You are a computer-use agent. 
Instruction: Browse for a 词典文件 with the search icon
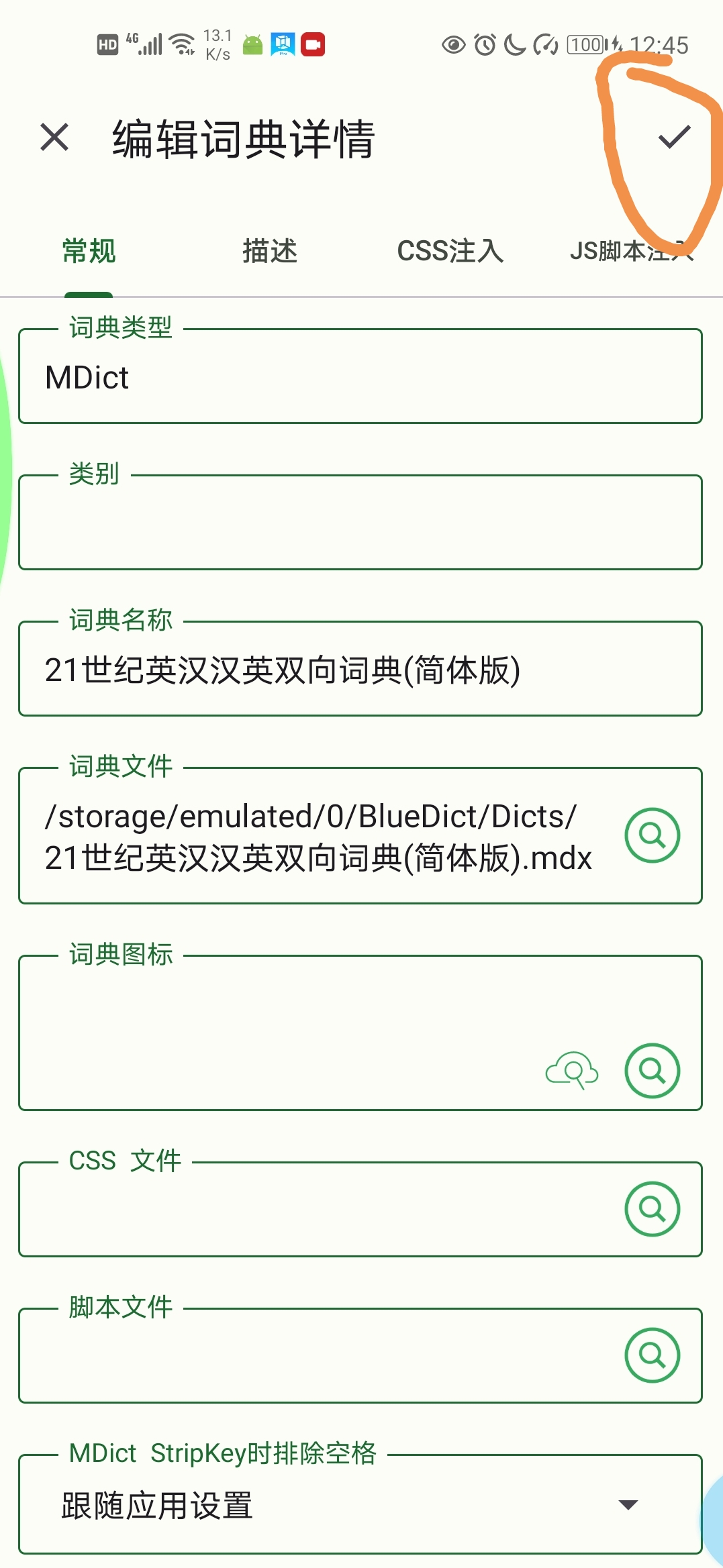[652, 835]
